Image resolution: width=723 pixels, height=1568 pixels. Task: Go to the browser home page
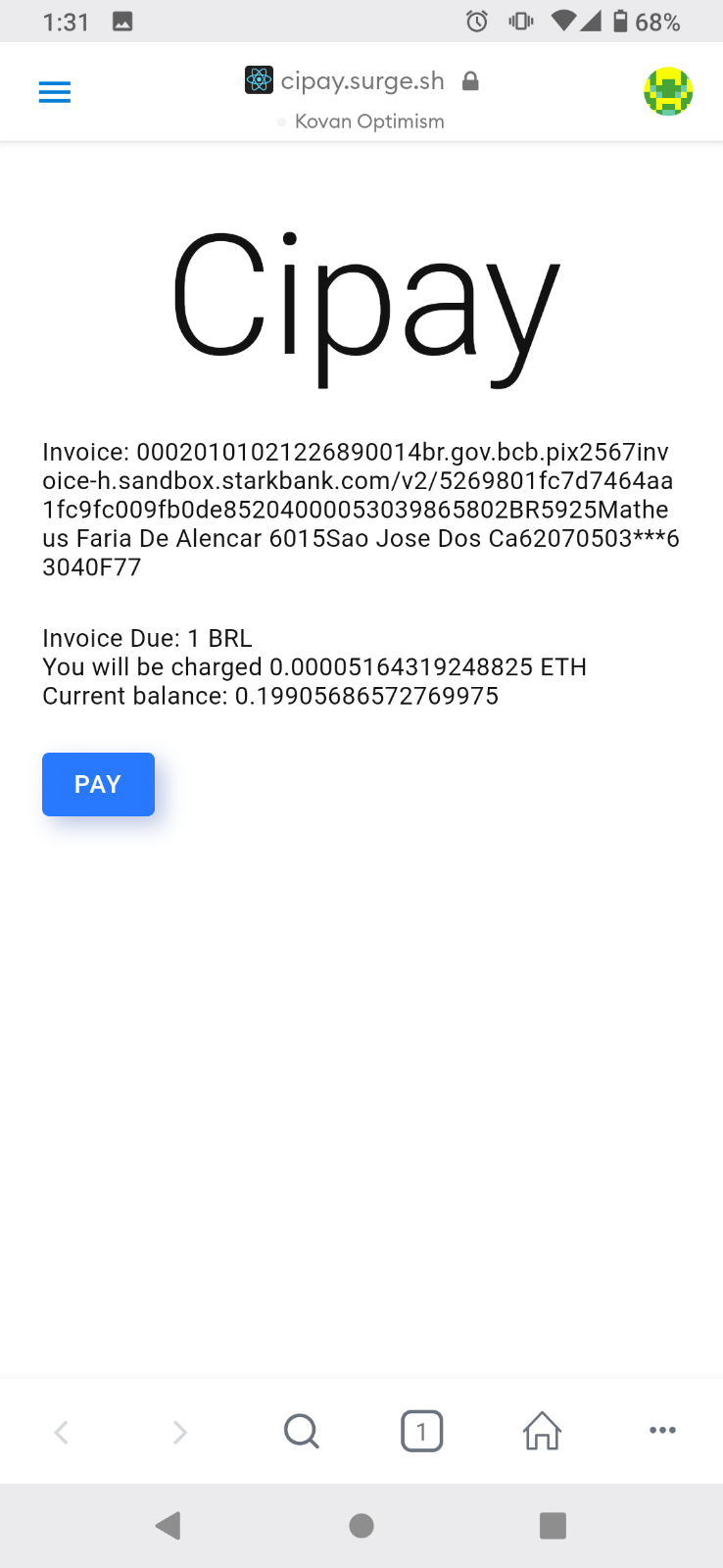(542, 1432)
